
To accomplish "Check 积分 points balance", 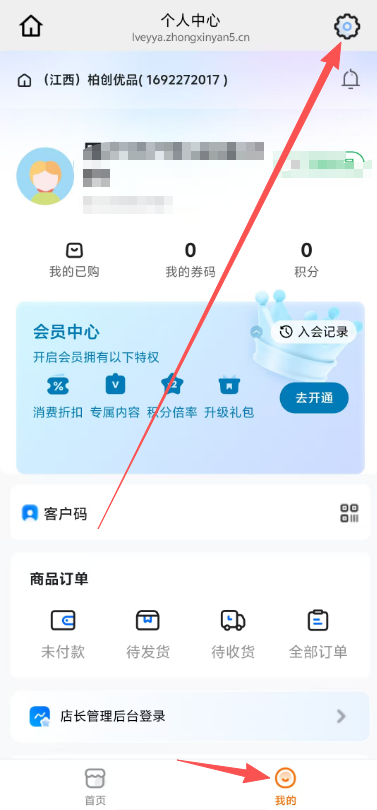I will [x=306, y=261].
